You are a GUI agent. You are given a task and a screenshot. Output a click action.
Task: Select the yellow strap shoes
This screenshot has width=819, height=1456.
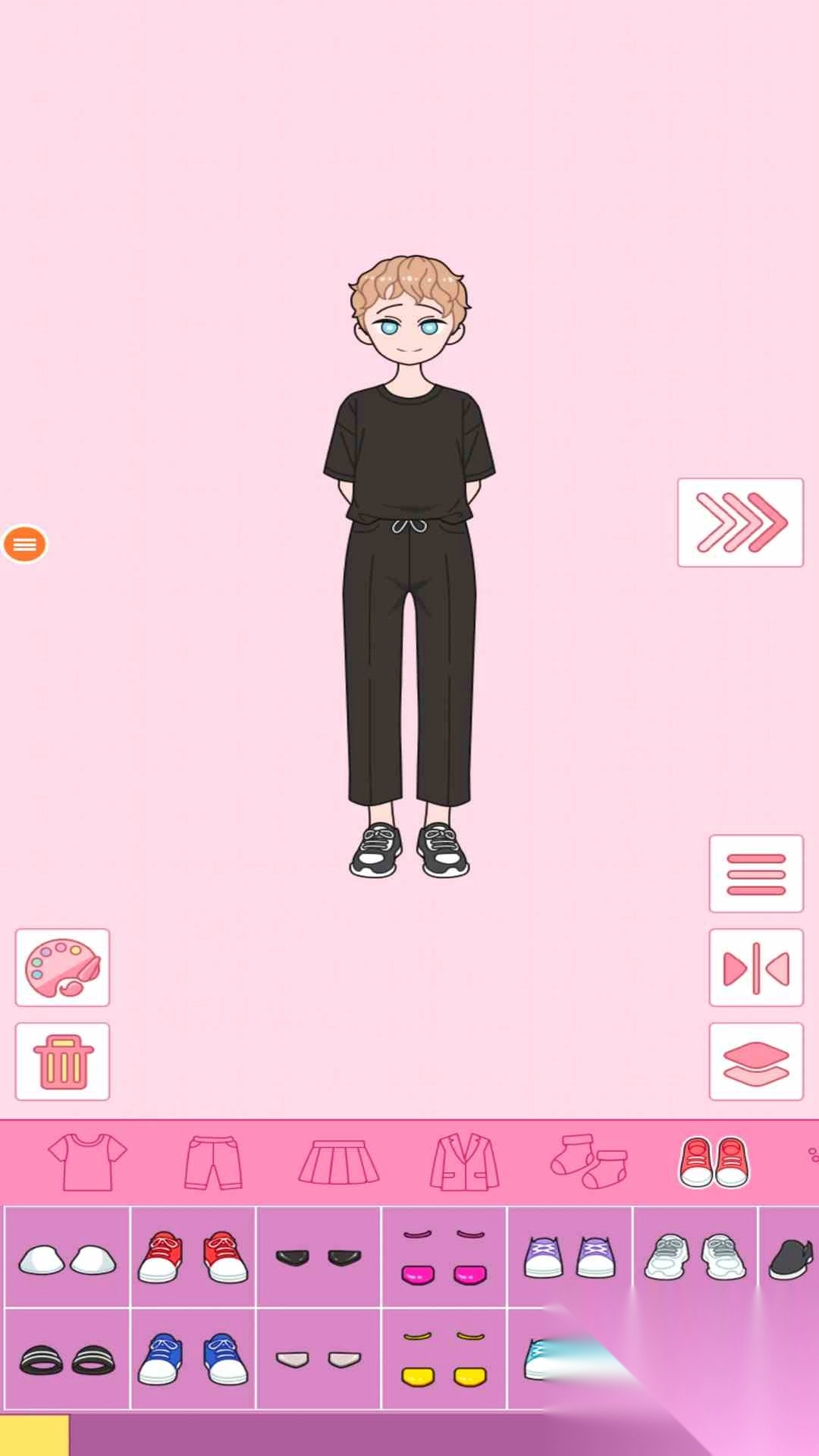[444, 1360]
